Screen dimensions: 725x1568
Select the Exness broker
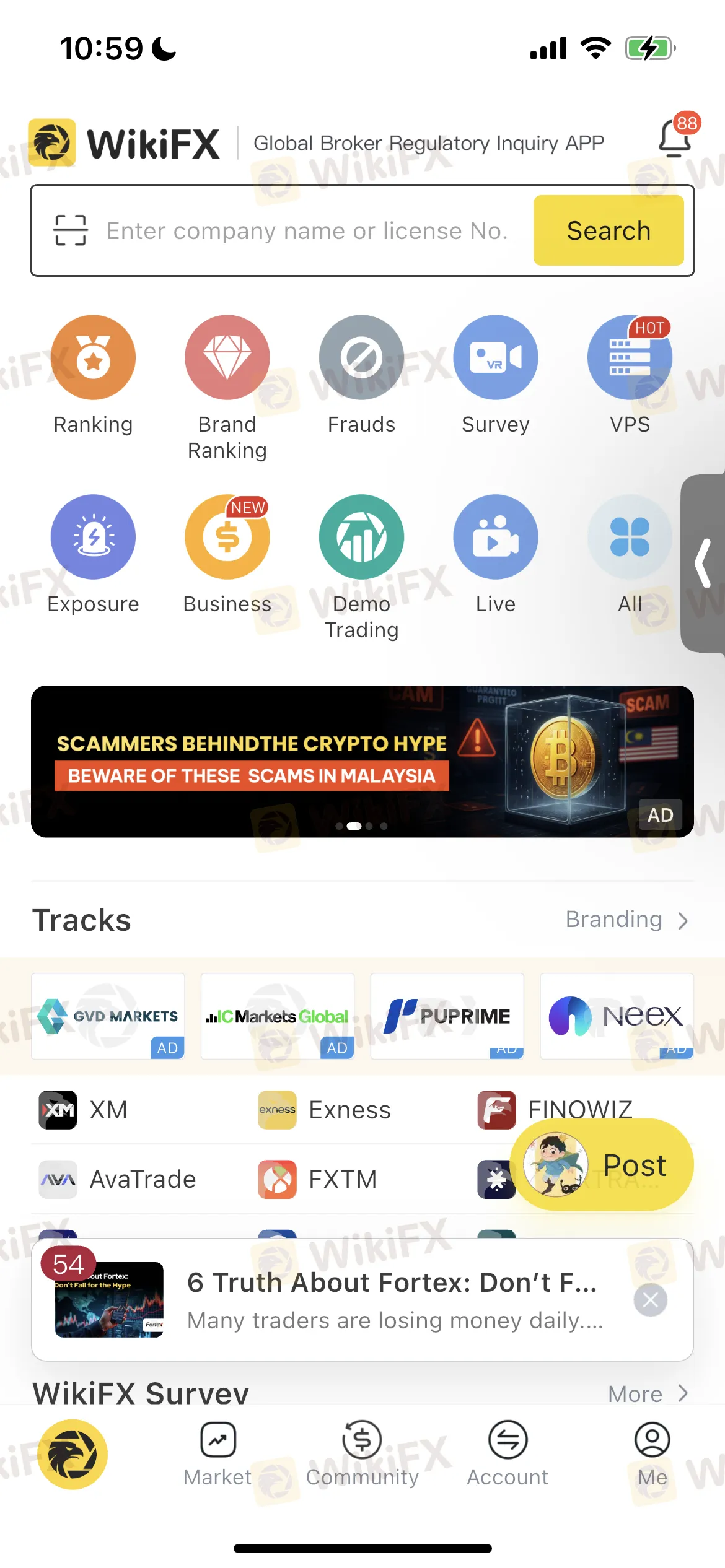pyautogui.click(x=325, y=1110)
